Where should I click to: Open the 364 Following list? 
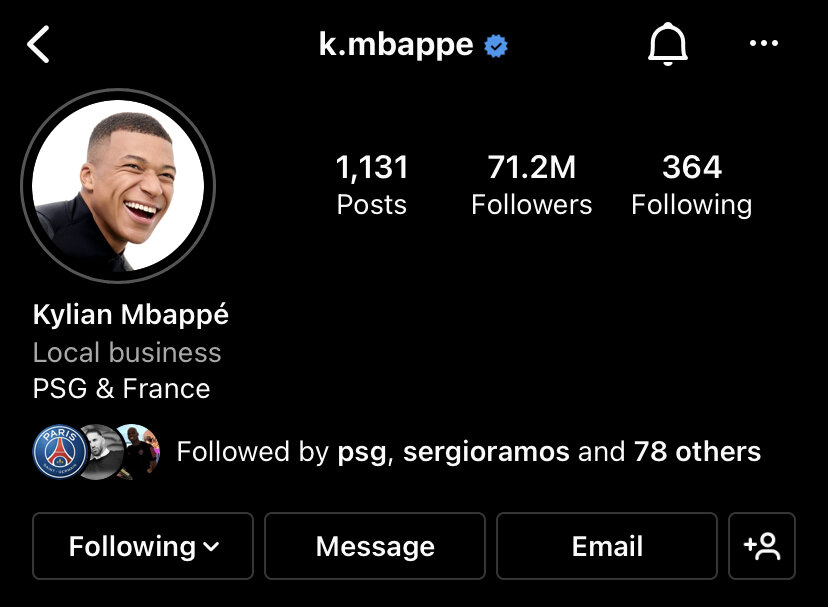[x=691, y=185]
